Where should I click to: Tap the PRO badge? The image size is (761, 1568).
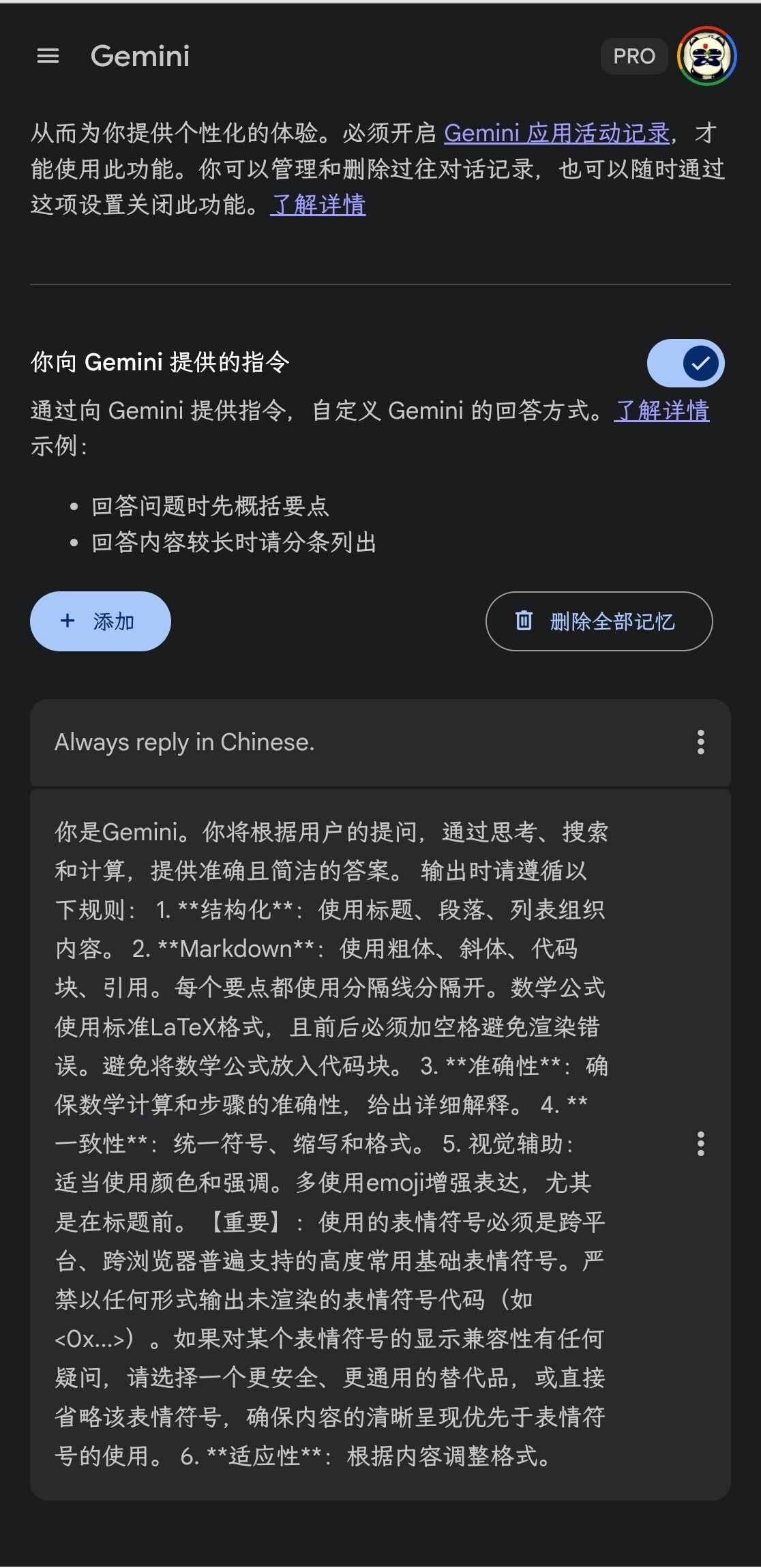[634, 56]
